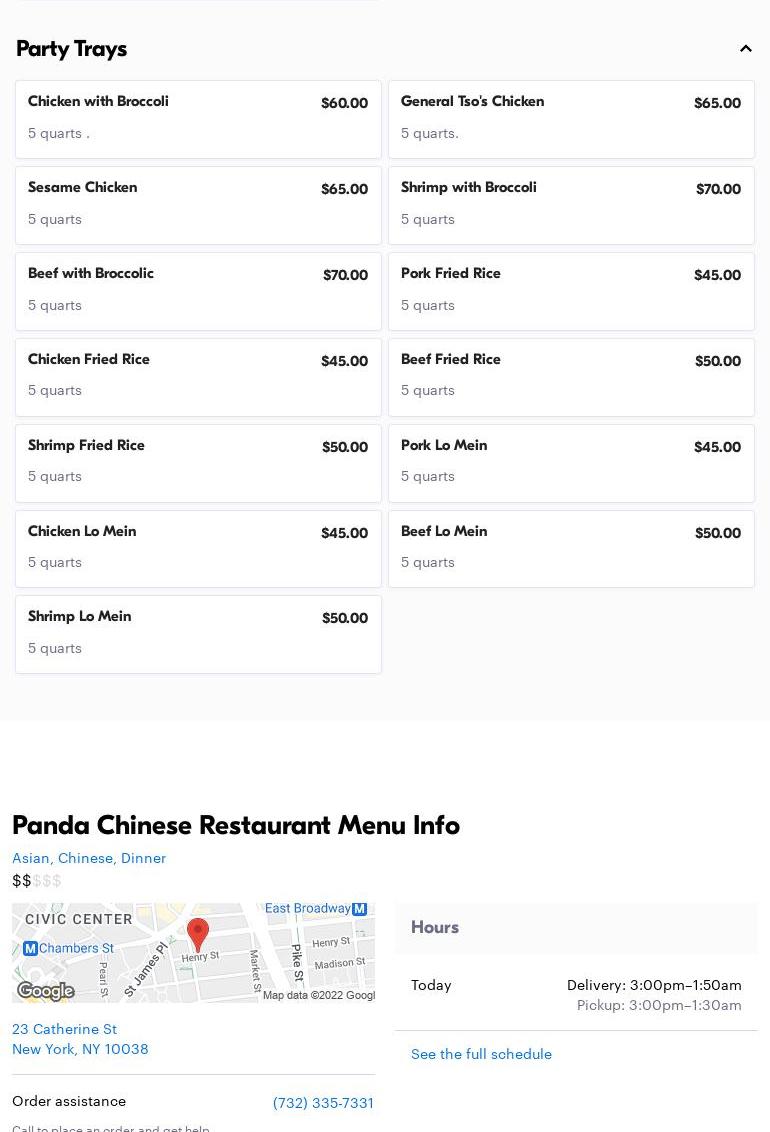
Task: Open the restaurant location map
Action: [x=193, y=953]
